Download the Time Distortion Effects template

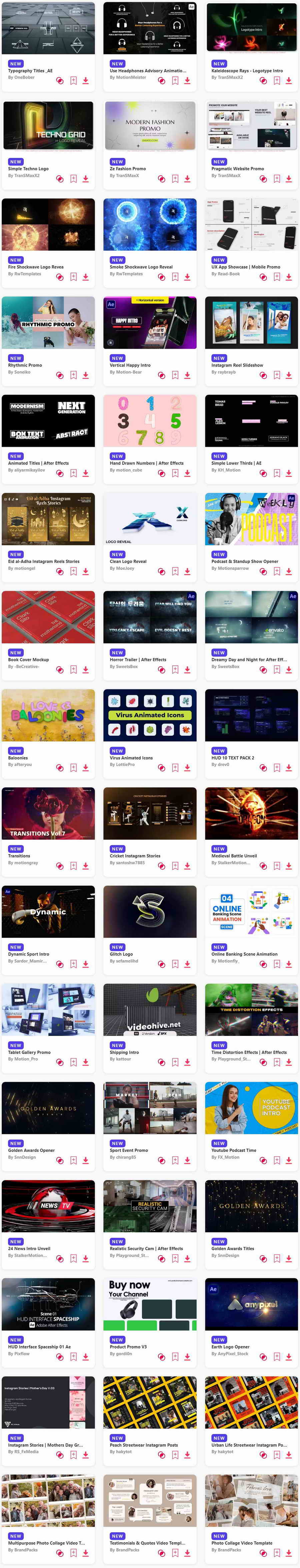(x=288, y=1062)
